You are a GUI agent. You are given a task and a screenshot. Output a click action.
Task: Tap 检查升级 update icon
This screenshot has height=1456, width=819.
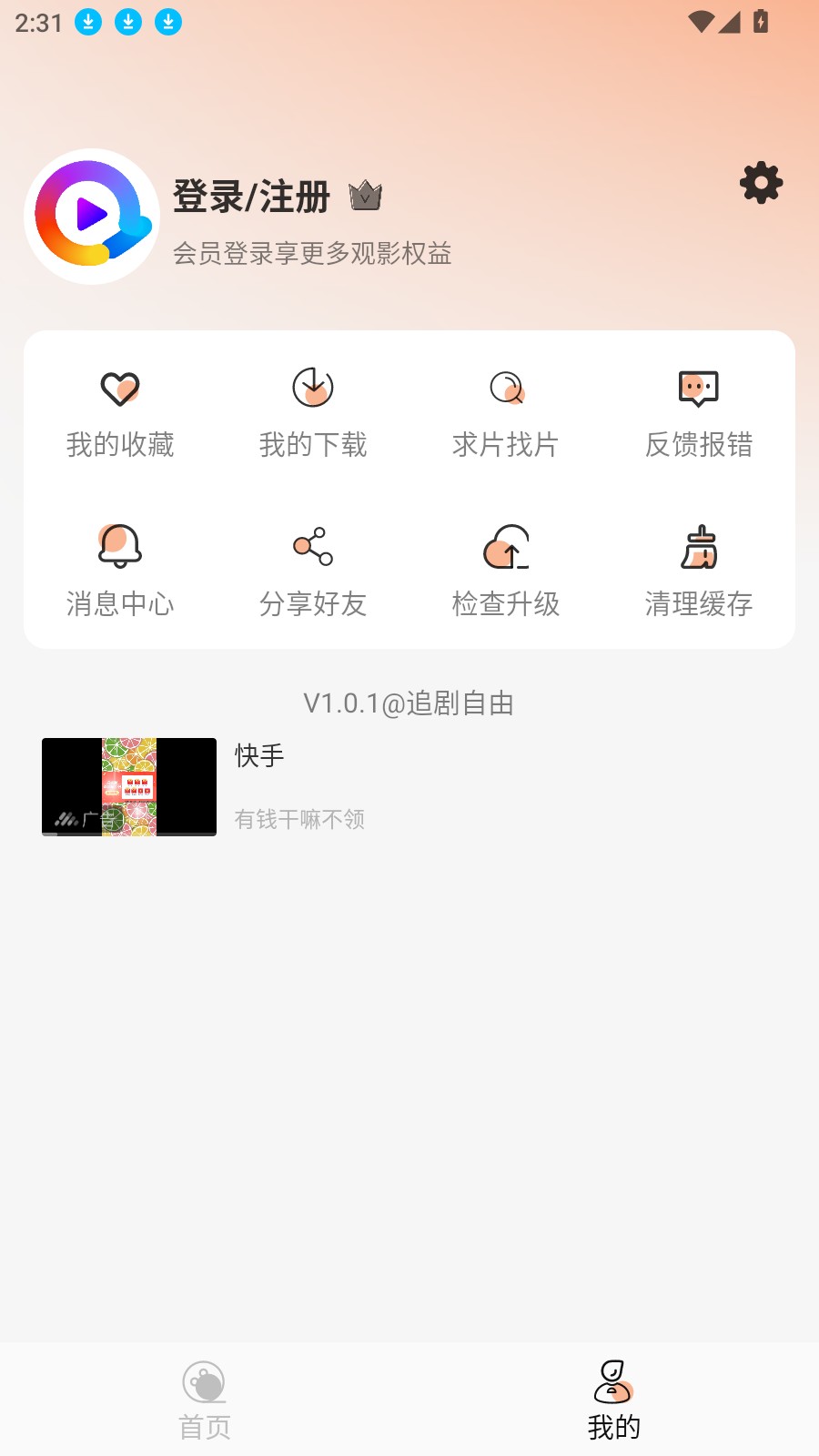click(x=508, y=546)
